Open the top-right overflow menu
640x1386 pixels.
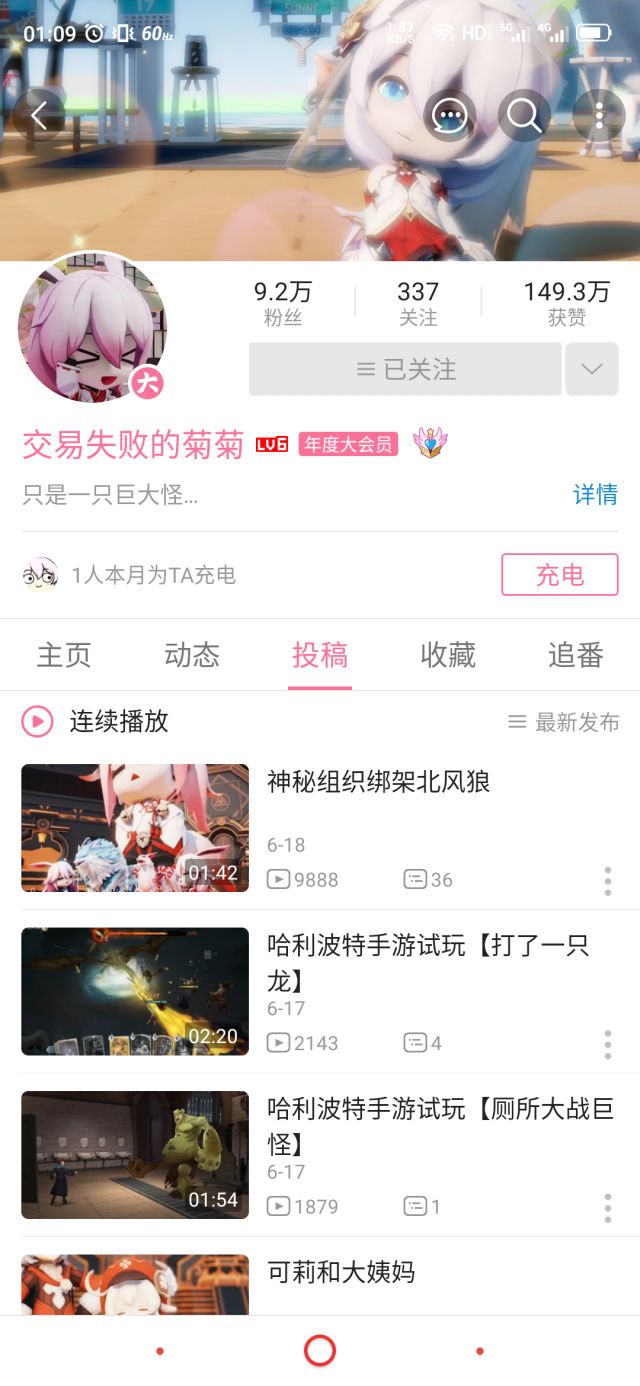click(x=599, y=116)
